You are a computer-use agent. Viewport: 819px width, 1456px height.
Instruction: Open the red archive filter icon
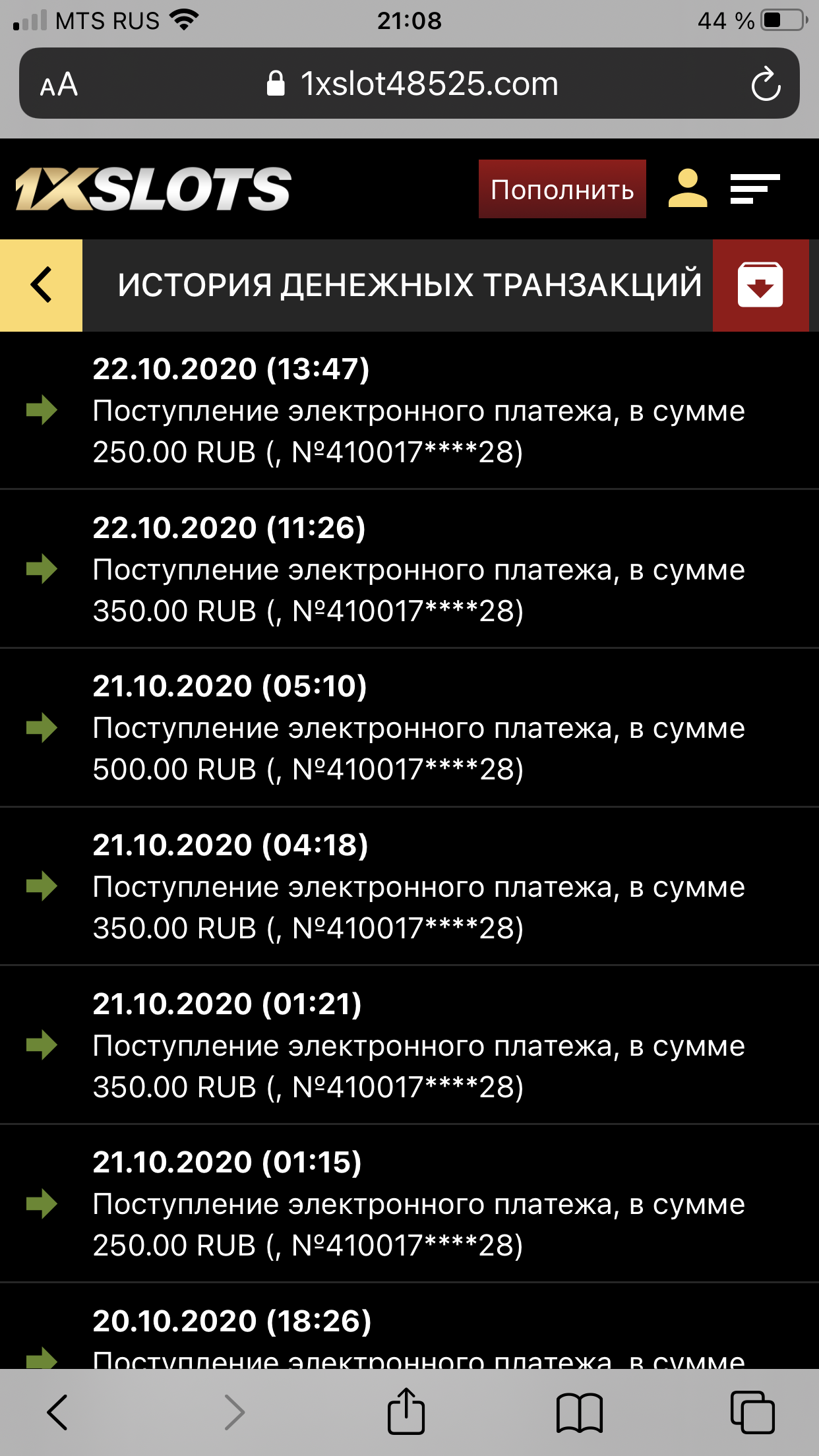point(760,285)
